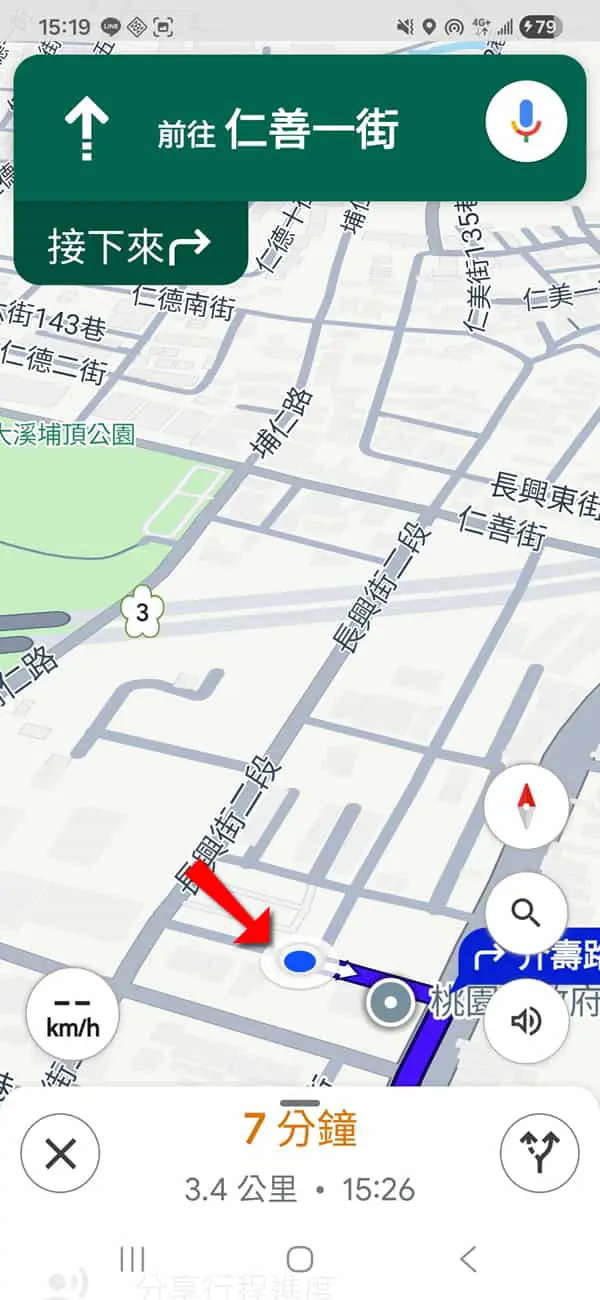Screen dimensions: 600x1300
Task: Go to the system home screen
Action: (x=300, y=1259)
